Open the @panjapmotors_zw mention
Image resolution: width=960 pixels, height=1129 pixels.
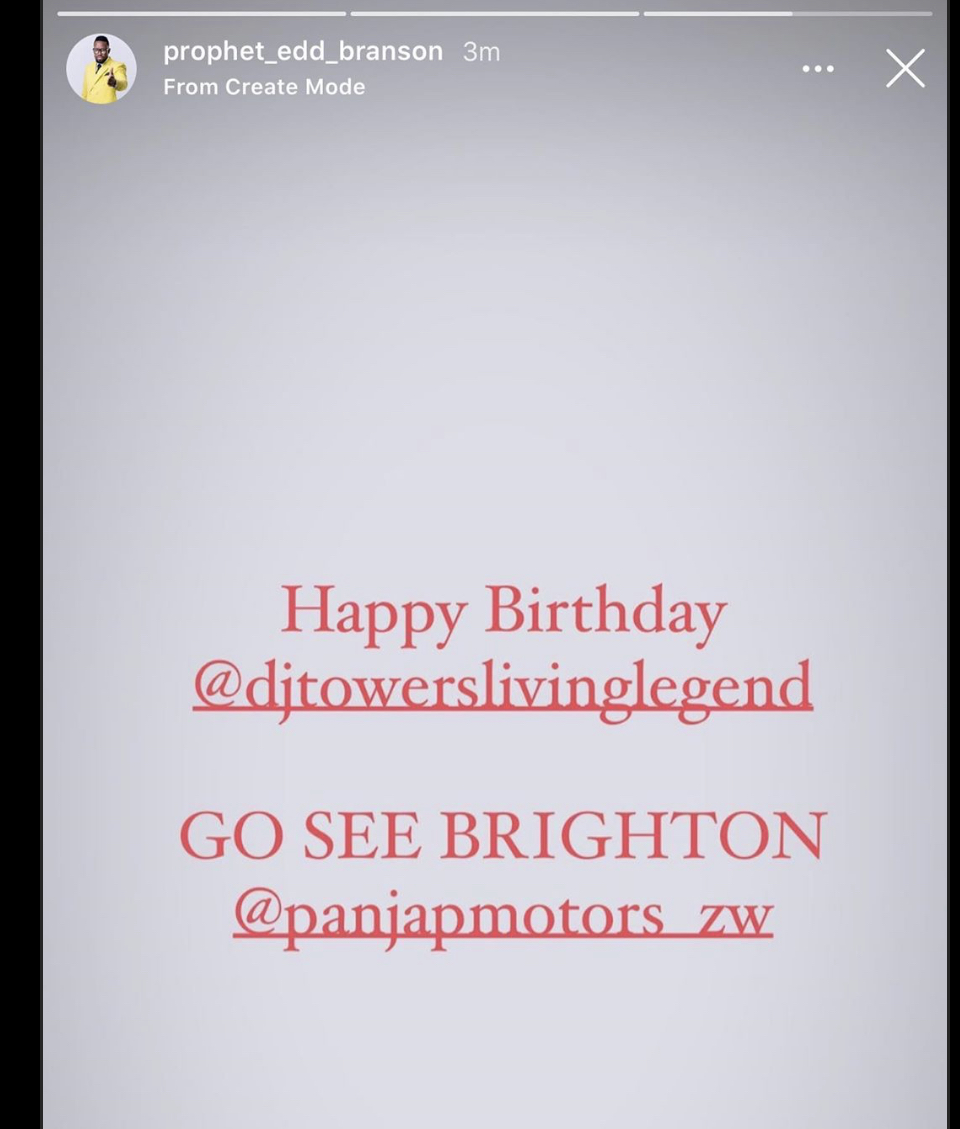(x=502, y=912)
